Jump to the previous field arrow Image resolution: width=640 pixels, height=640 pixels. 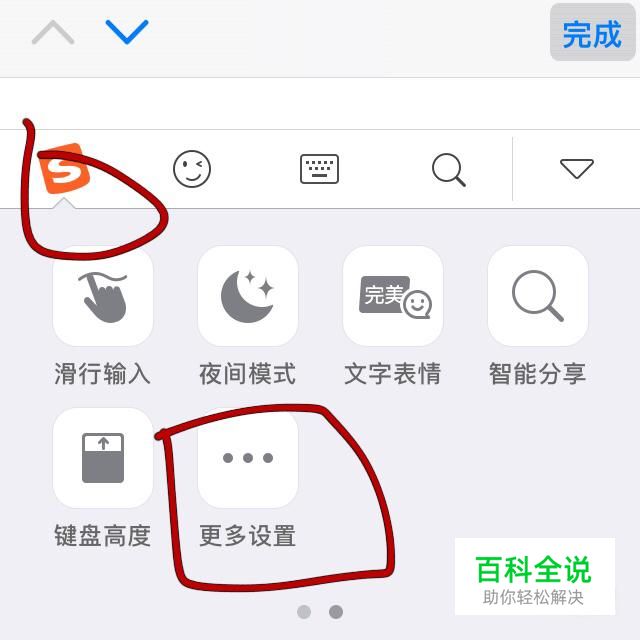click(53, 33)
